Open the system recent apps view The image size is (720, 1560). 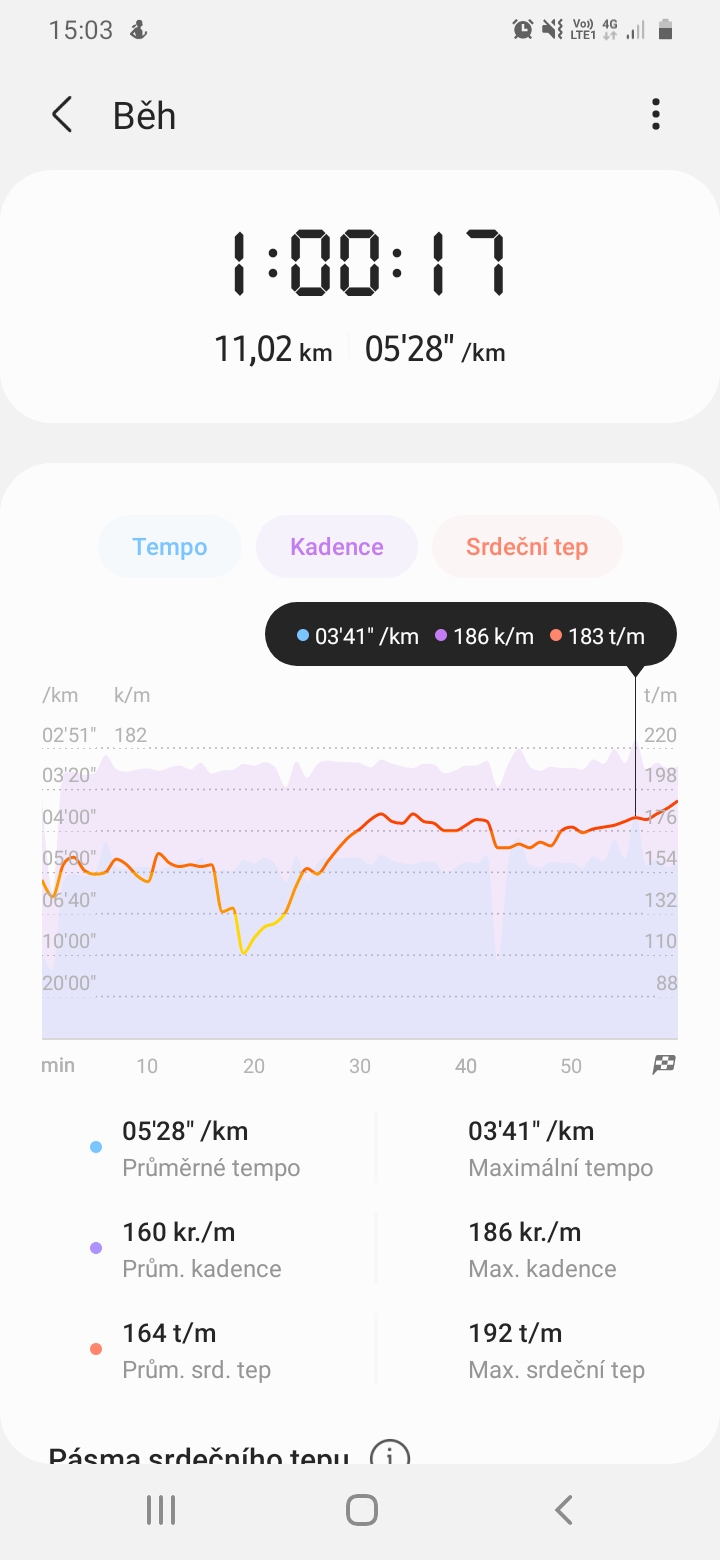coord(160,1510)
